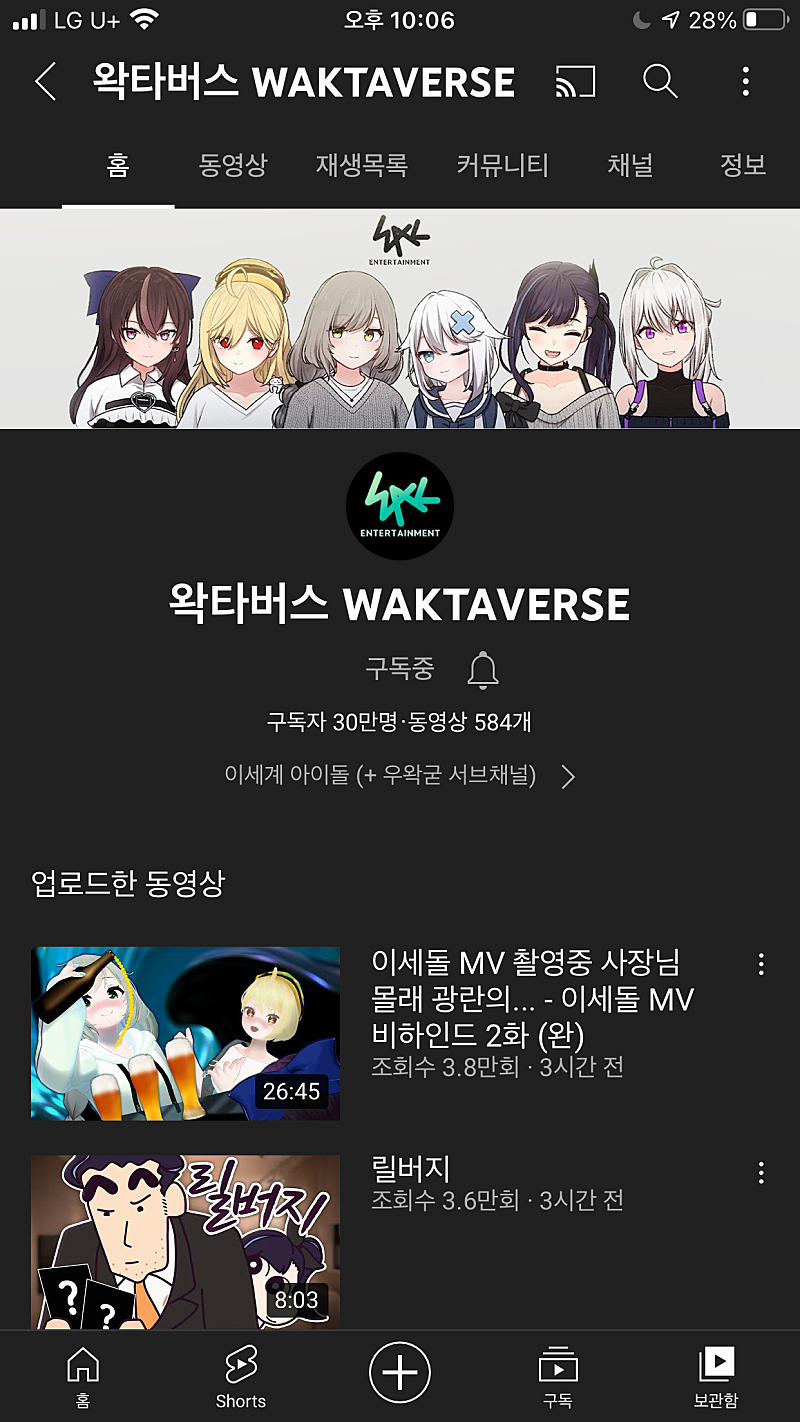
Task: Switch to the 커뮤니티 tab
Action: point(502,165)
